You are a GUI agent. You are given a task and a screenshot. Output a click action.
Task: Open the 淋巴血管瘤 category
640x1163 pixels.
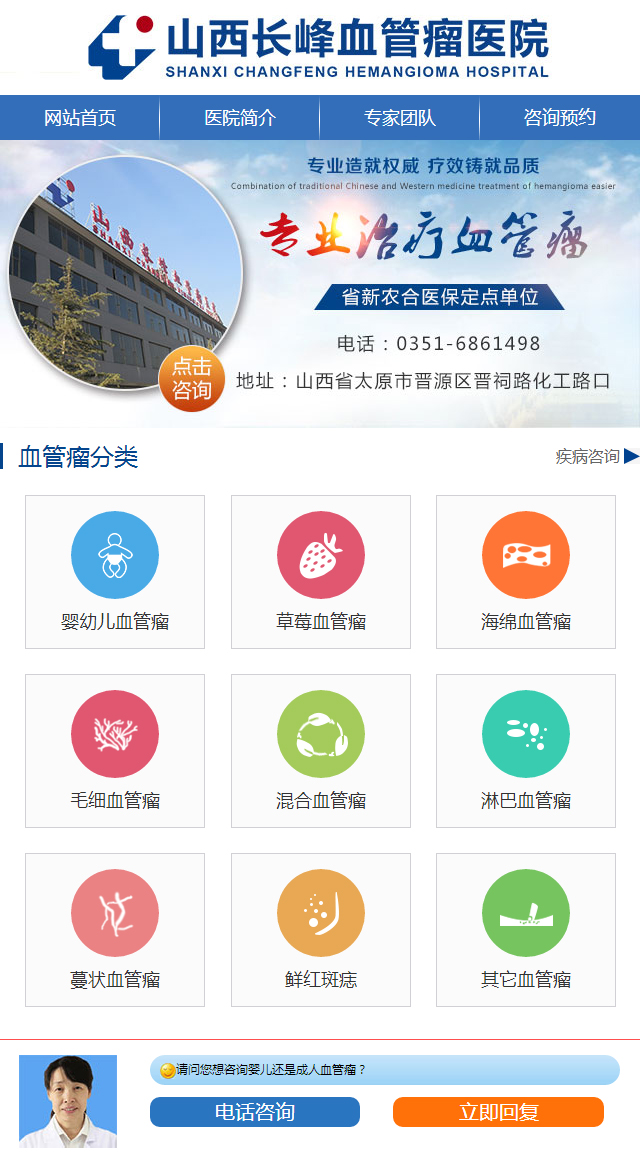(526, 751)
